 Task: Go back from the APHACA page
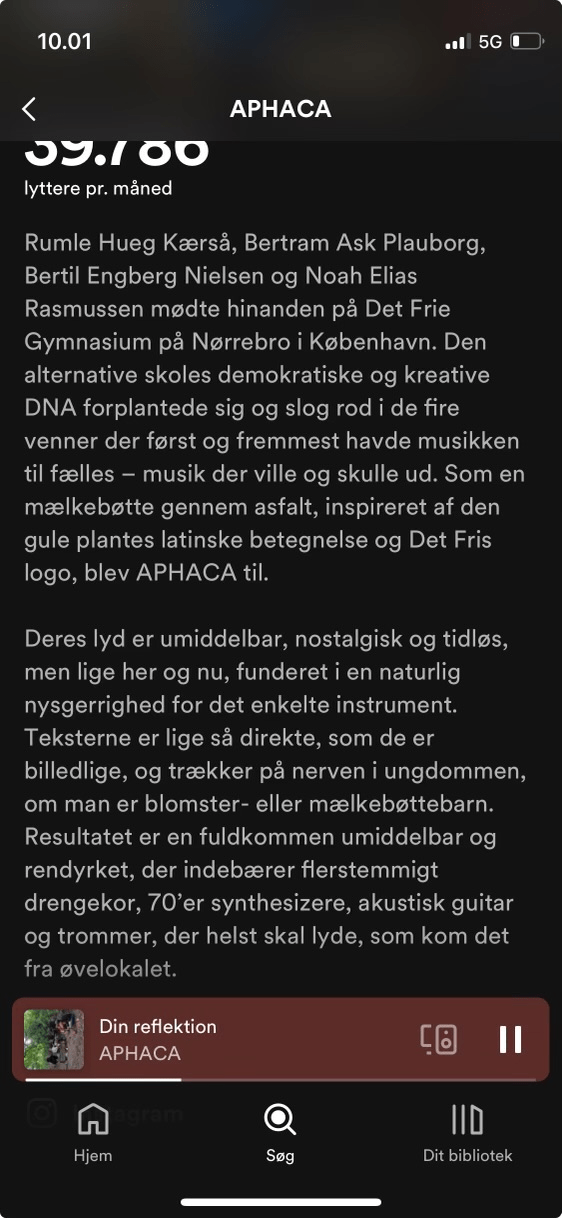(29, 109)
